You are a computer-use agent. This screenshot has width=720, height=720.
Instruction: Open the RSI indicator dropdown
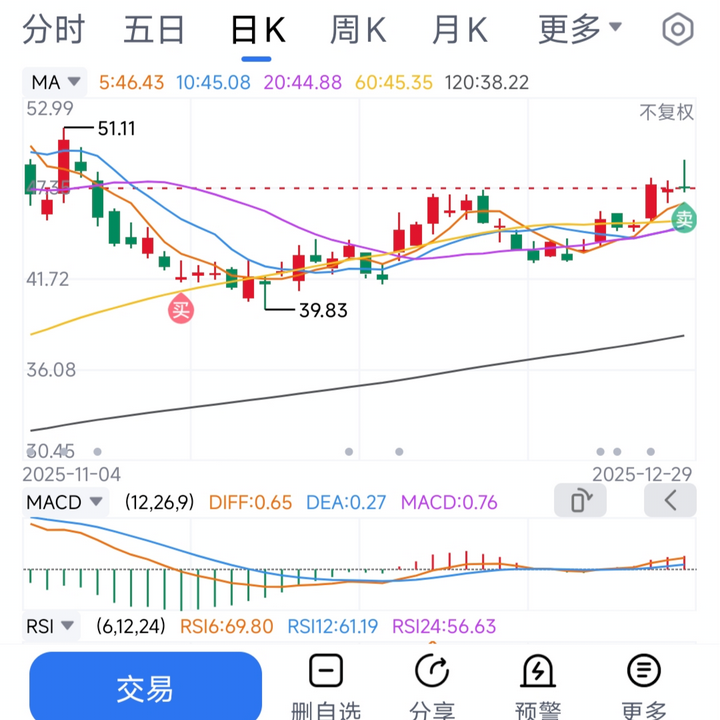click(x=52, y=627)
